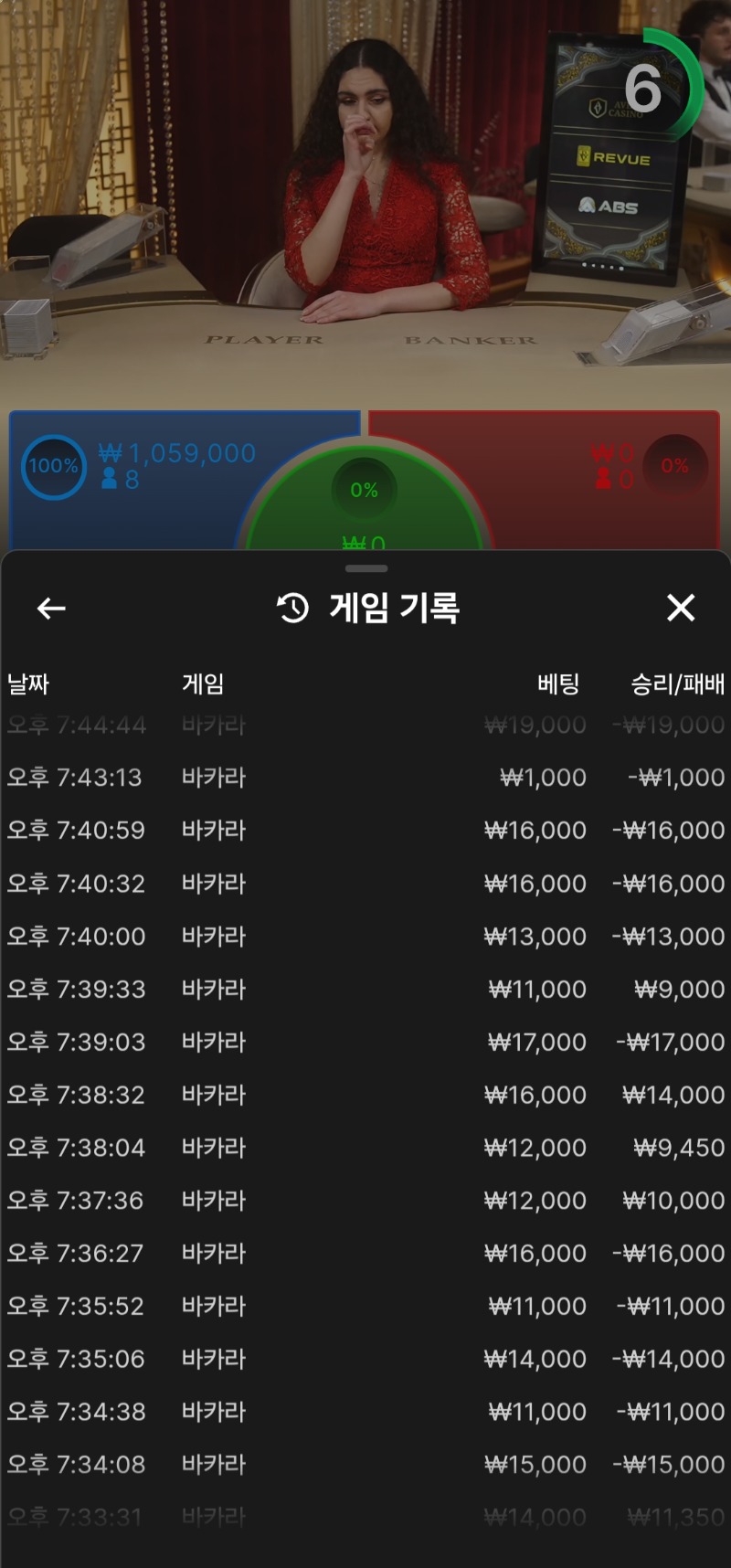This screenshot has width=731, height=1568.
Task: Open the 오후 7:35:06 ₩14,000 bet record
Action: pyautogui.click(x=365, y=1360)
